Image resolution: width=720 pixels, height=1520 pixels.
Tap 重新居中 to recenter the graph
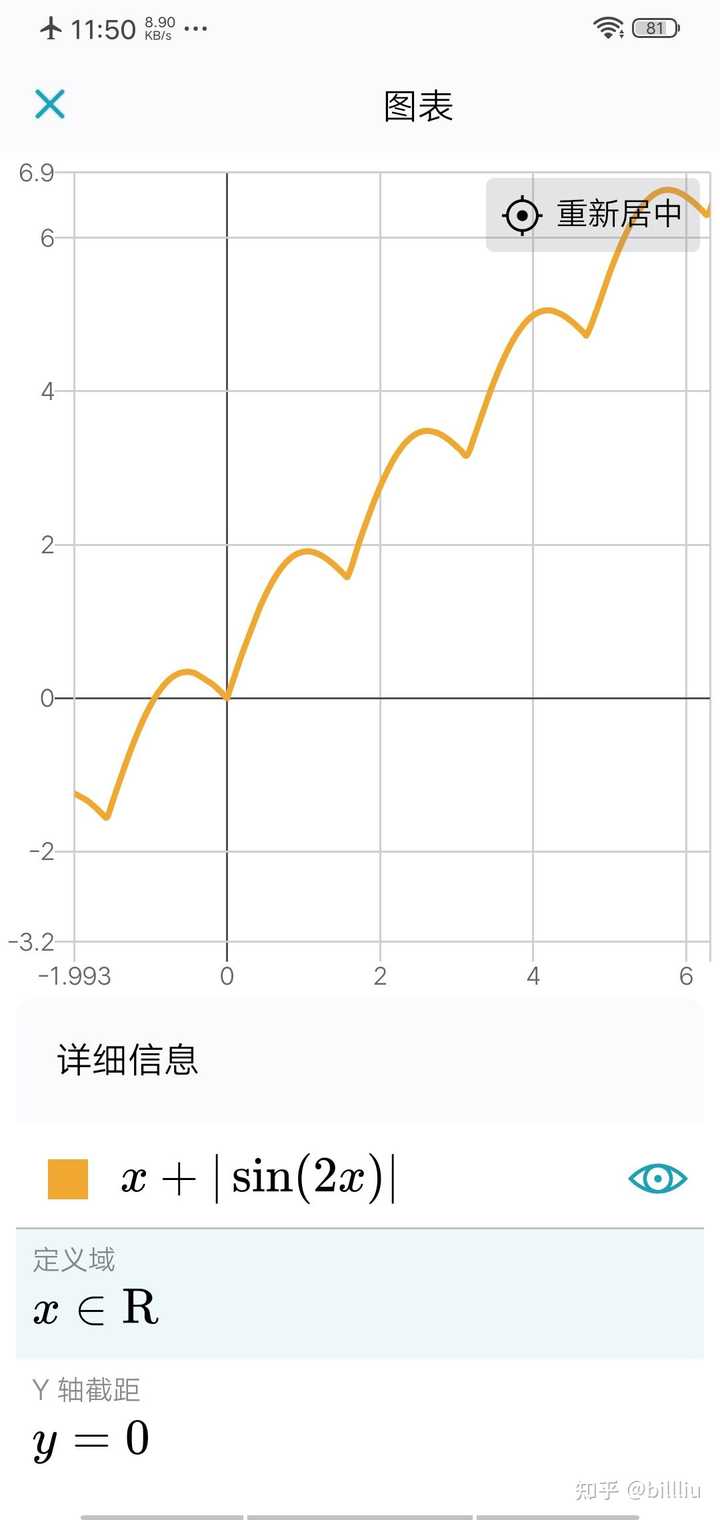pos(593,214)
